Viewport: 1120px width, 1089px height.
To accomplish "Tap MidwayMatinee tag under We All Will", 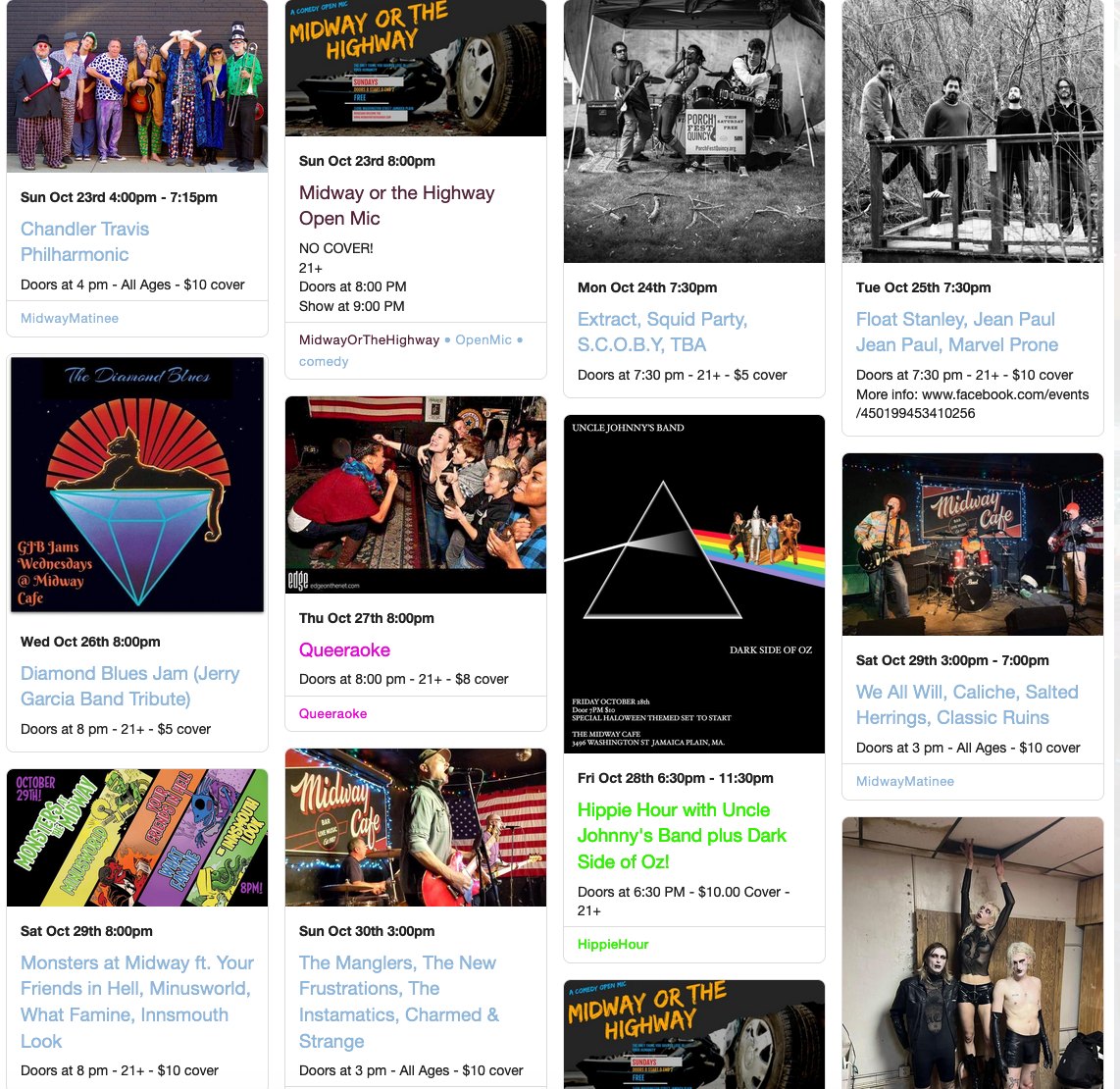I will [x=904, y=781].
